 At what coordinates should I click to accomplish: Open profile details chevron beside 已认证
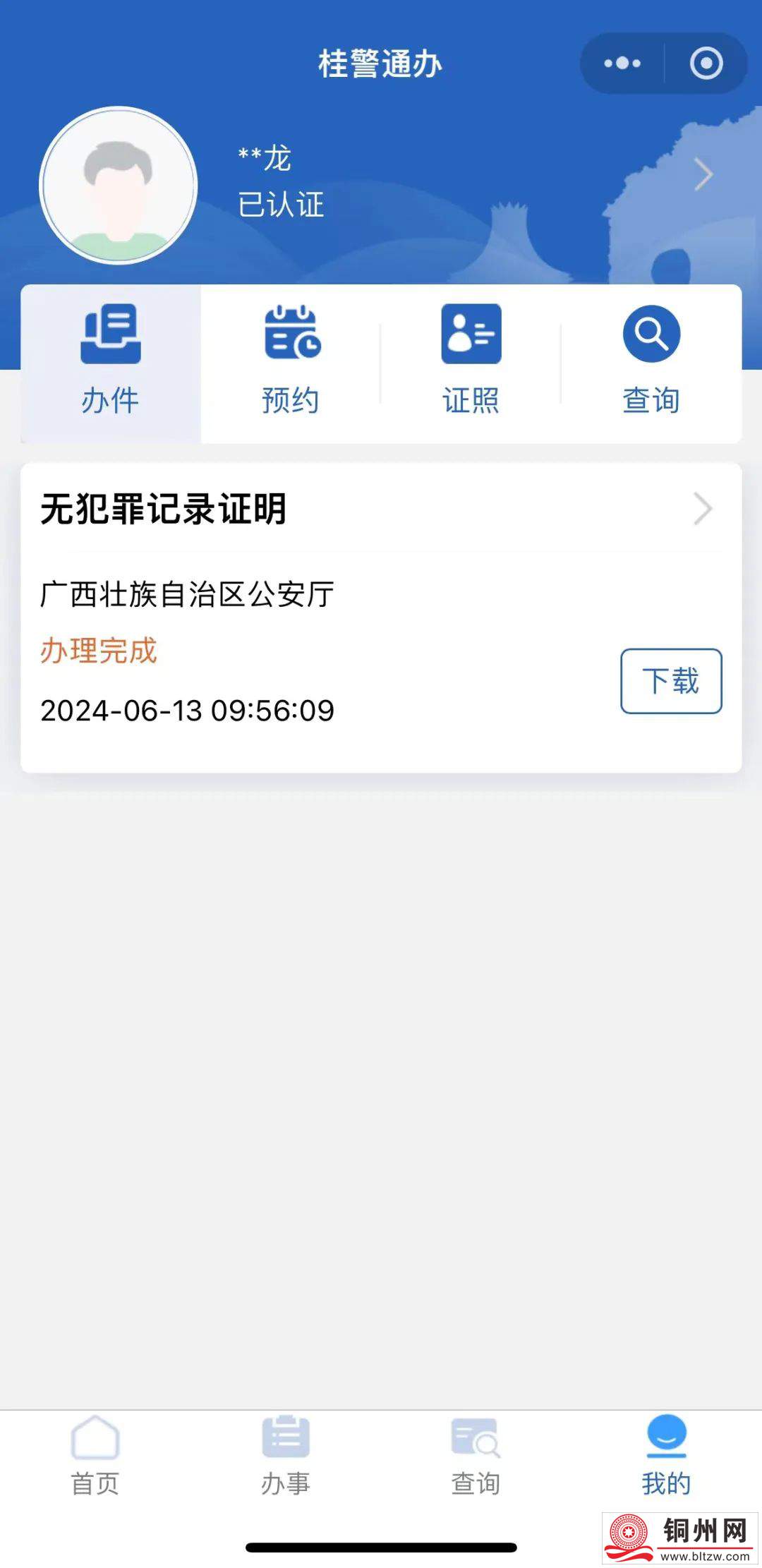click(x=703, y=174)
